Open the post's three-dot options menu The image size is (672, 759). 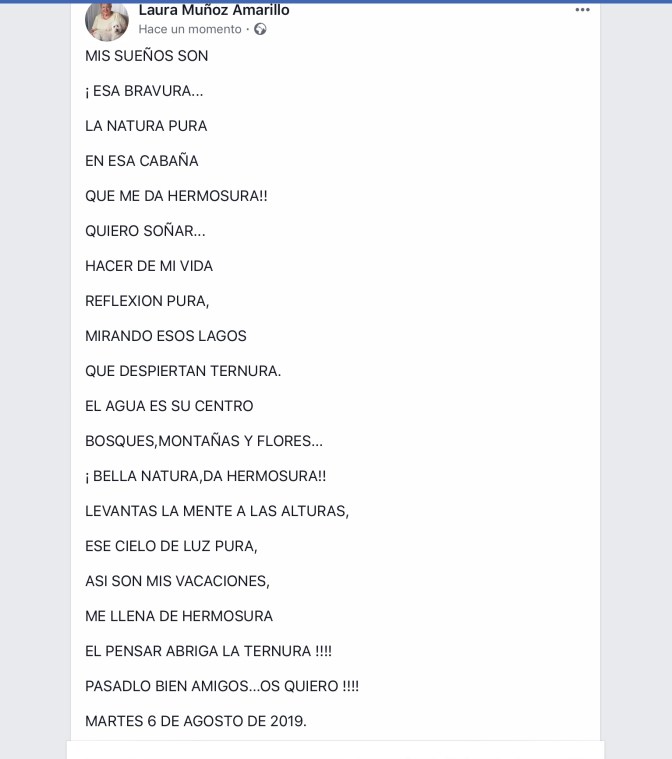pyautogui.click(x=582, y=10)
